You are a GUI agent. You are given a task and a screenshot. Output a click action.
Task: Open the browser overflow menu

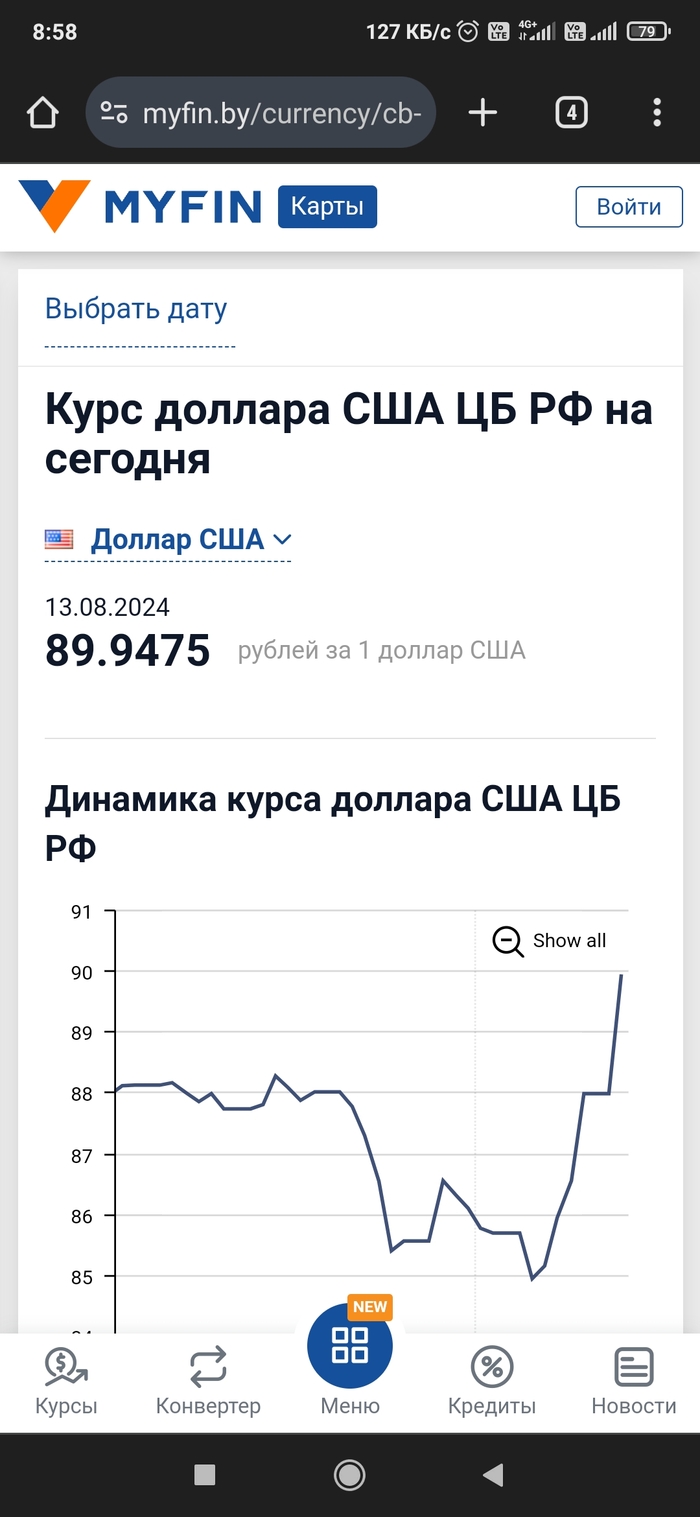[x=657, y=113]
